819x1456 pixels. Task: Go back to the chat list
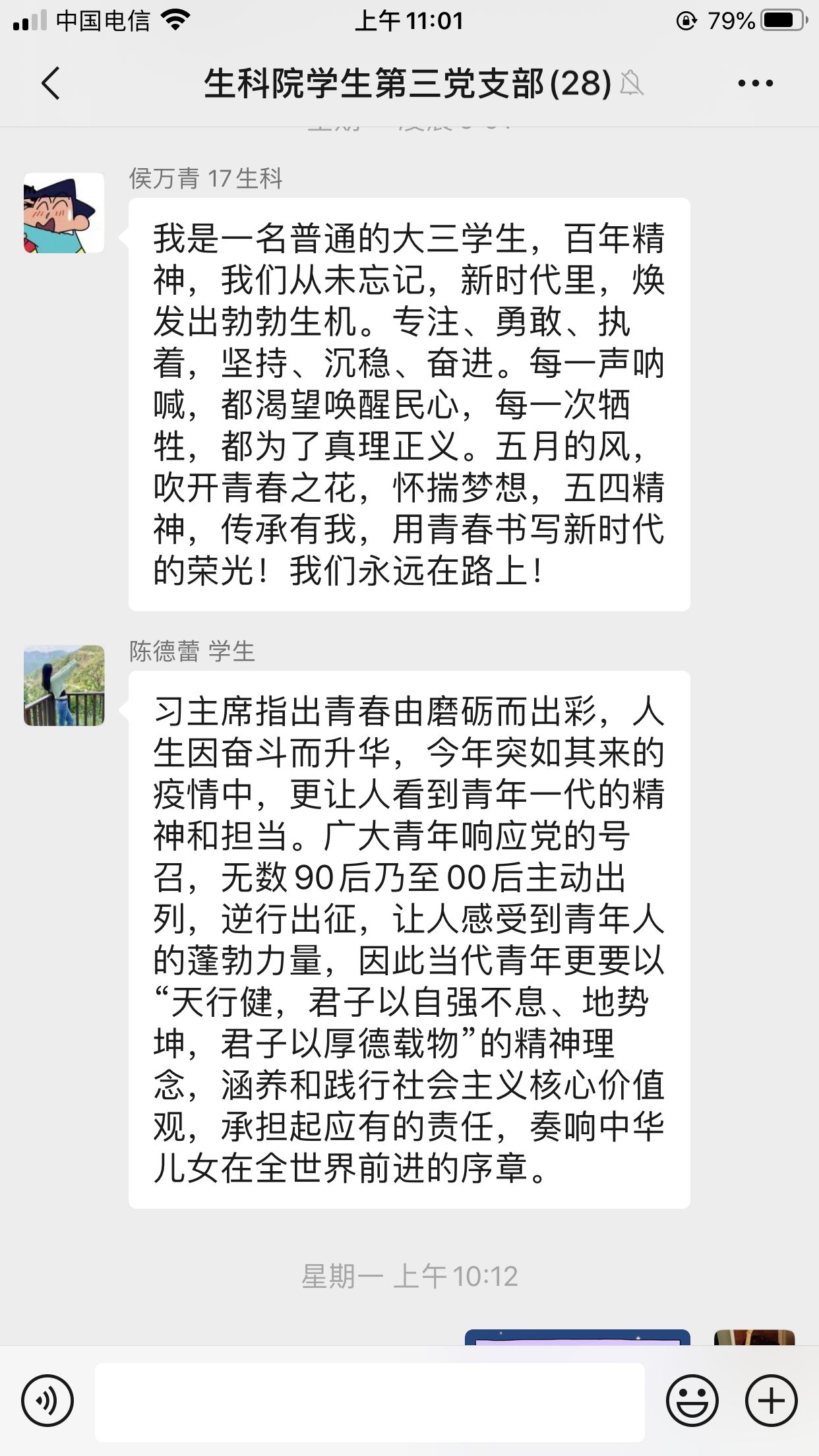[x=51, y=84]
